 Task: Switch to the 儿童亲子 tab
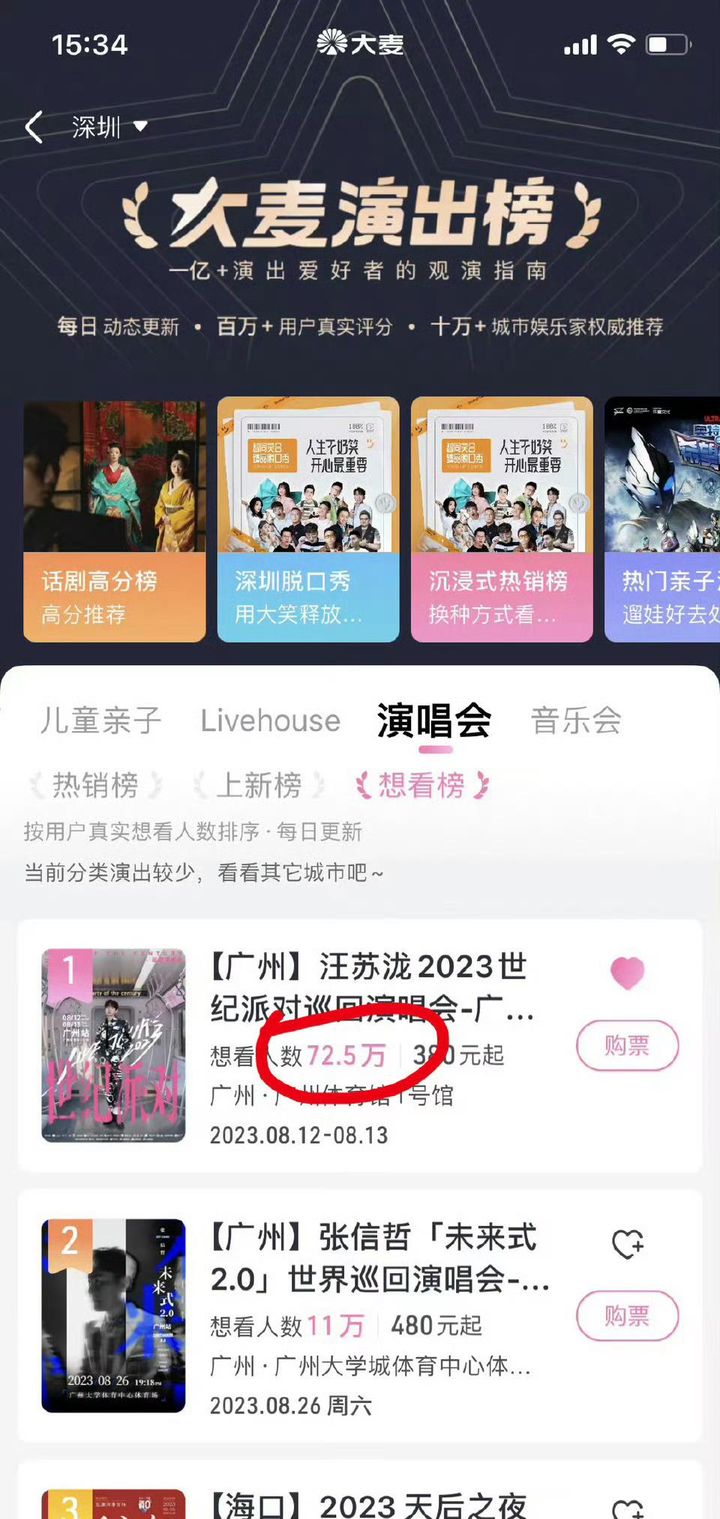coord(101,720)
